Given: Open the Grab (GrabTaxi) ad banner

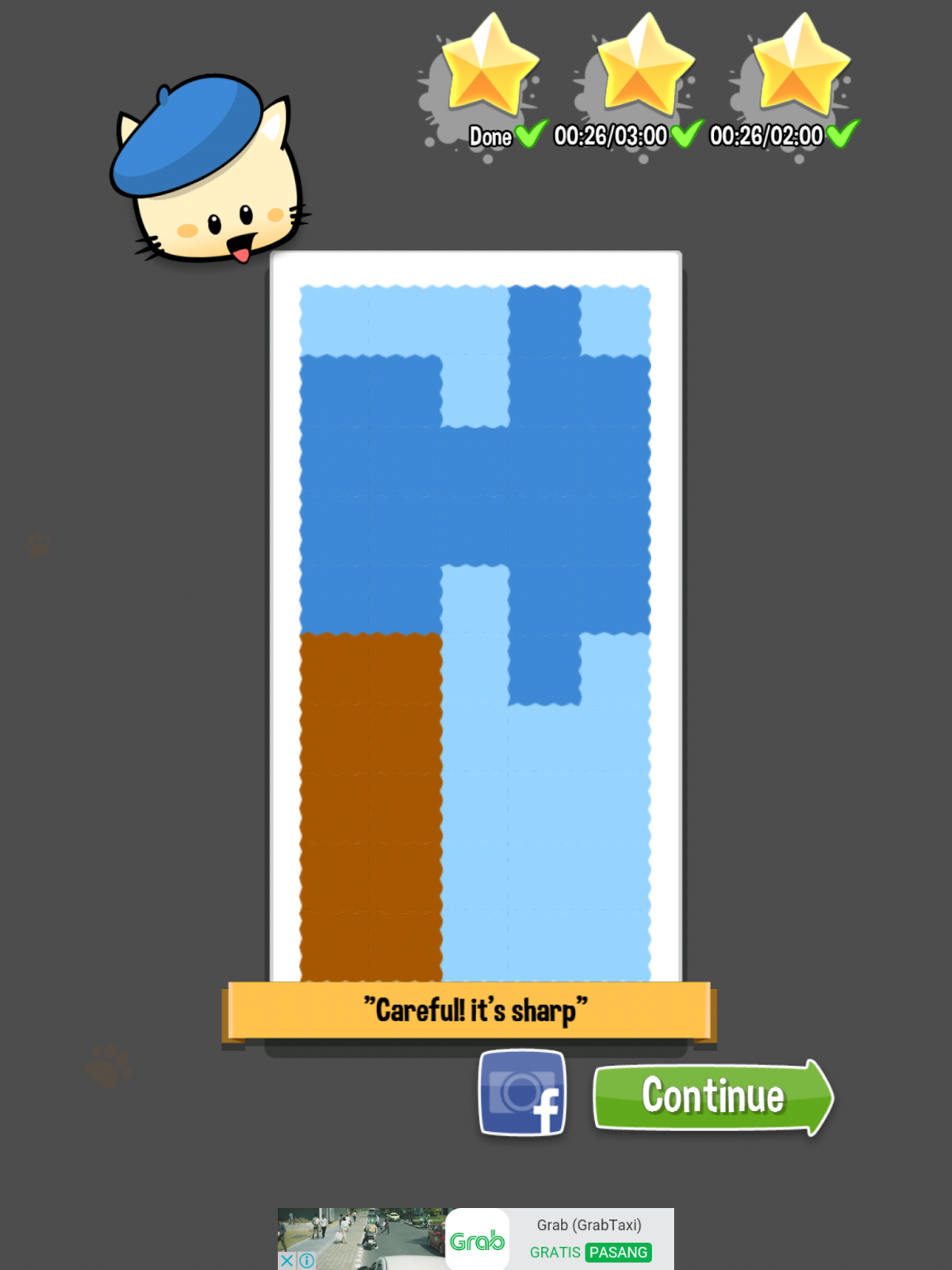Looking at the screenshot, I should [x=555, y=1226].
